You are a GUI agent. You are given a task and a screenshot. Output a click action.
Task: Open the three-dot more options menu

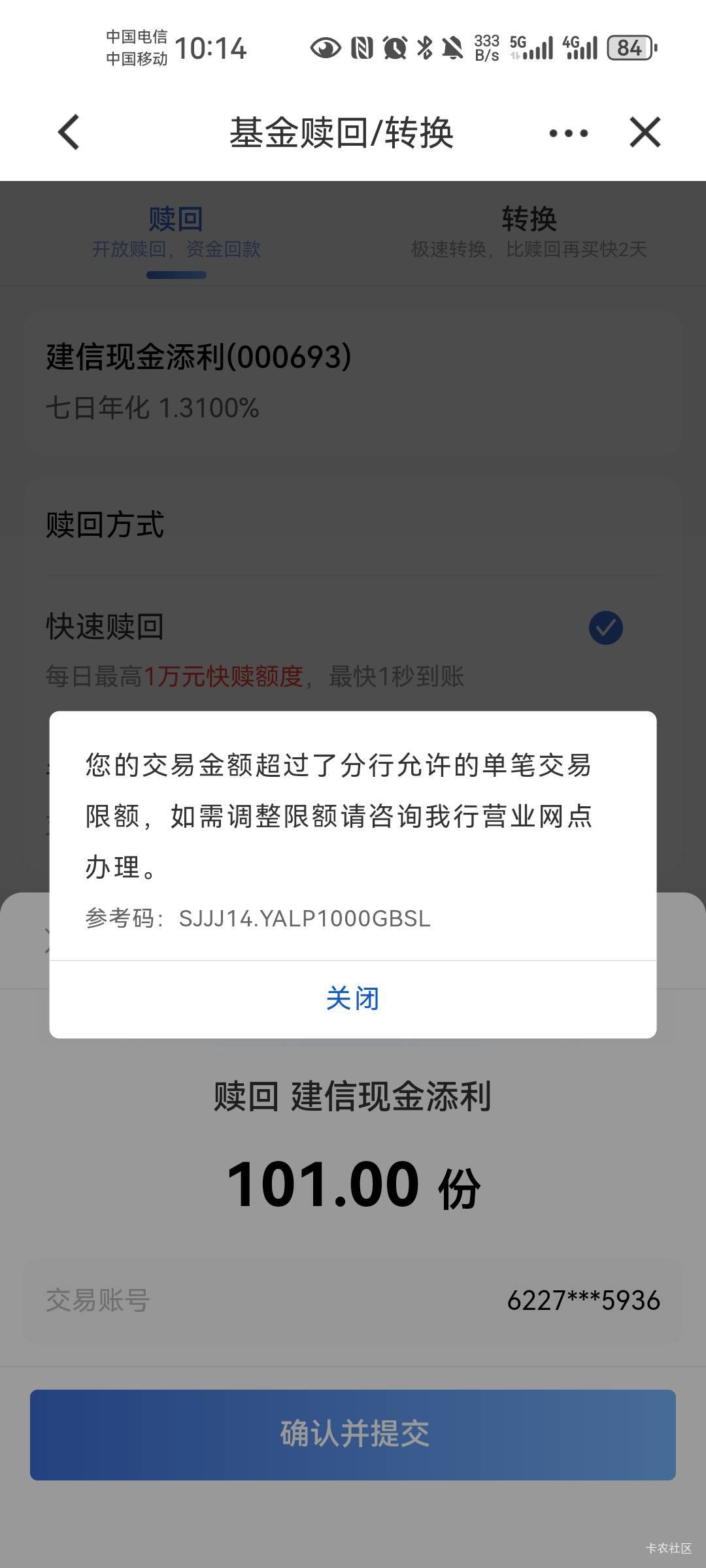568,133
